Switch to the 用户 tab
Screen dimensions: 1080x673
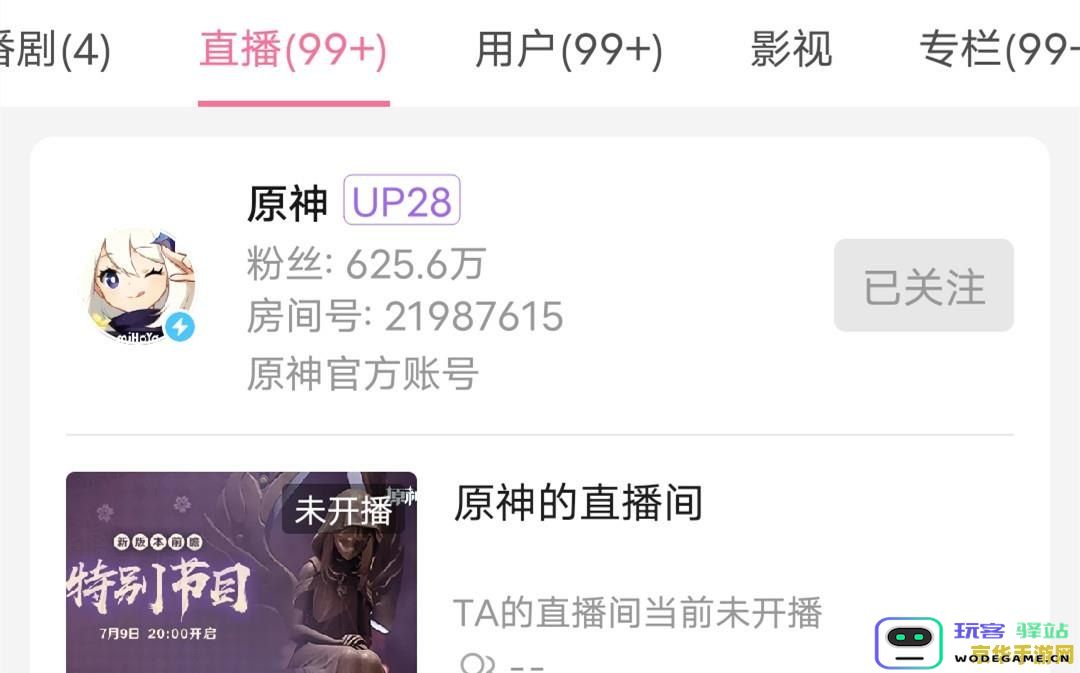[568, 50]
